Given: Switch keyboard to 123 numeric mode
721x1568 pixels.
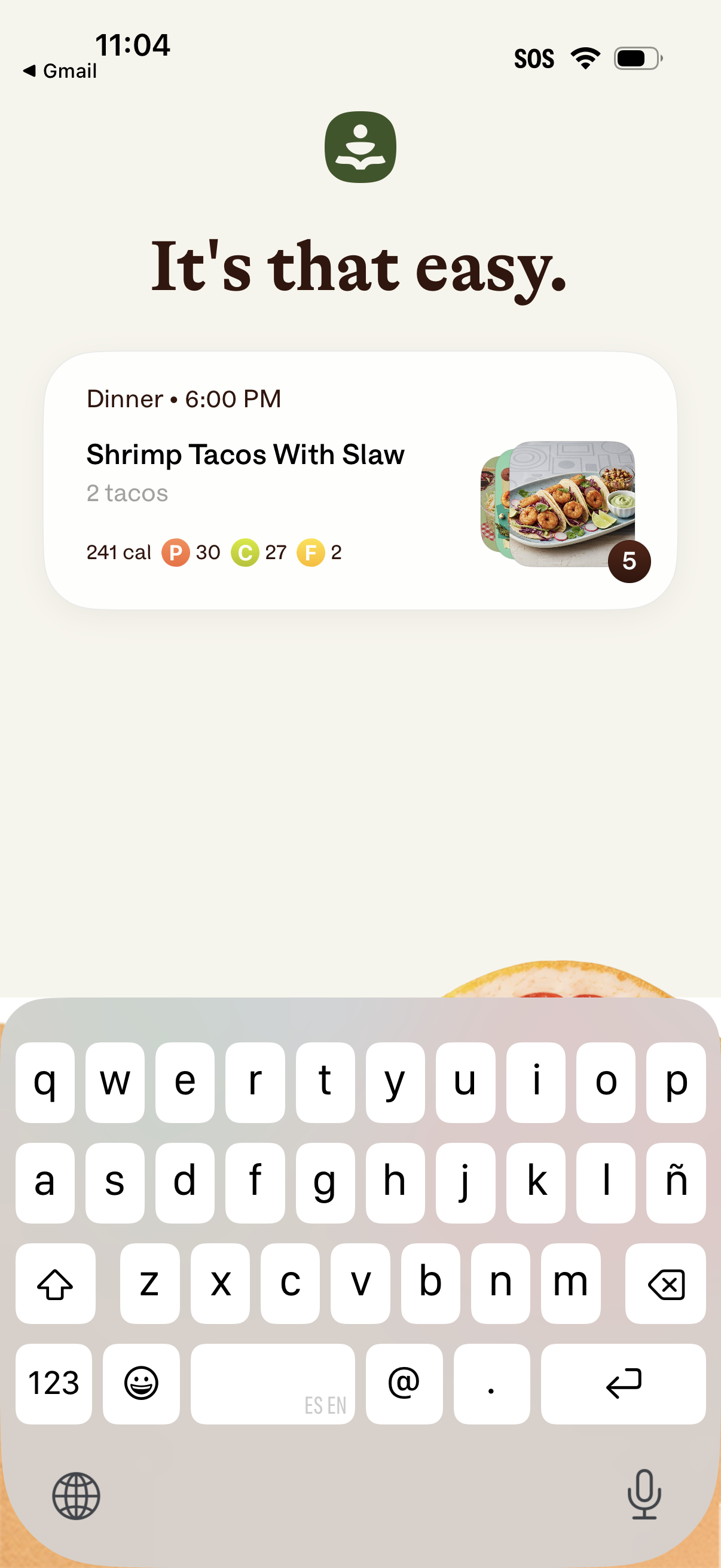Looking at the screenshot, I should tap(54, 1384).
